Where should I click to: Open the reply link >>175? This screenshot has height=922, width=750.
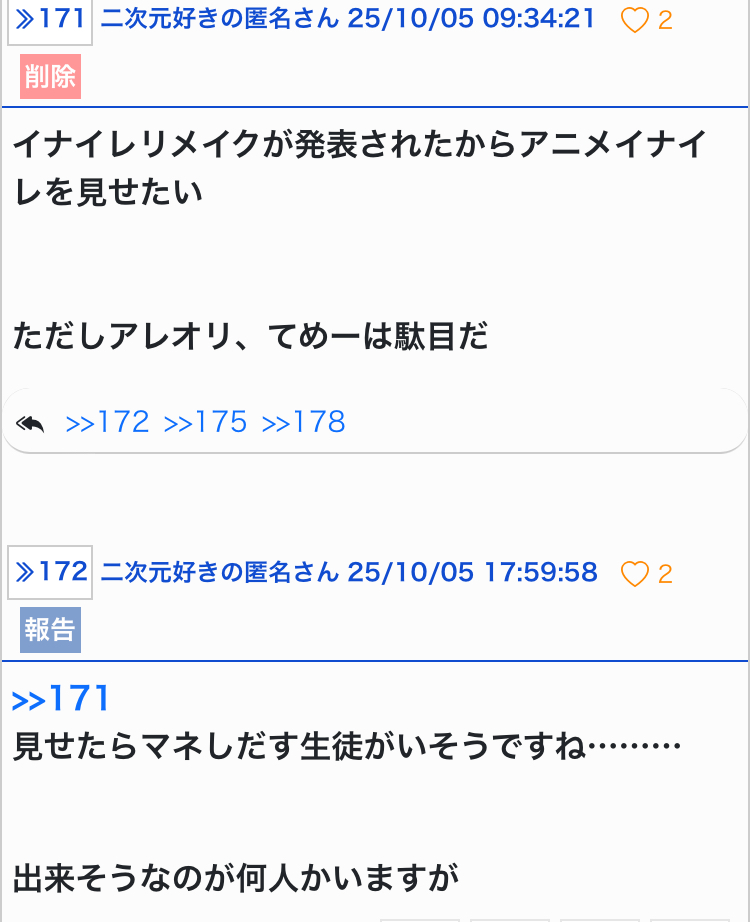click(x=205, y=422)
